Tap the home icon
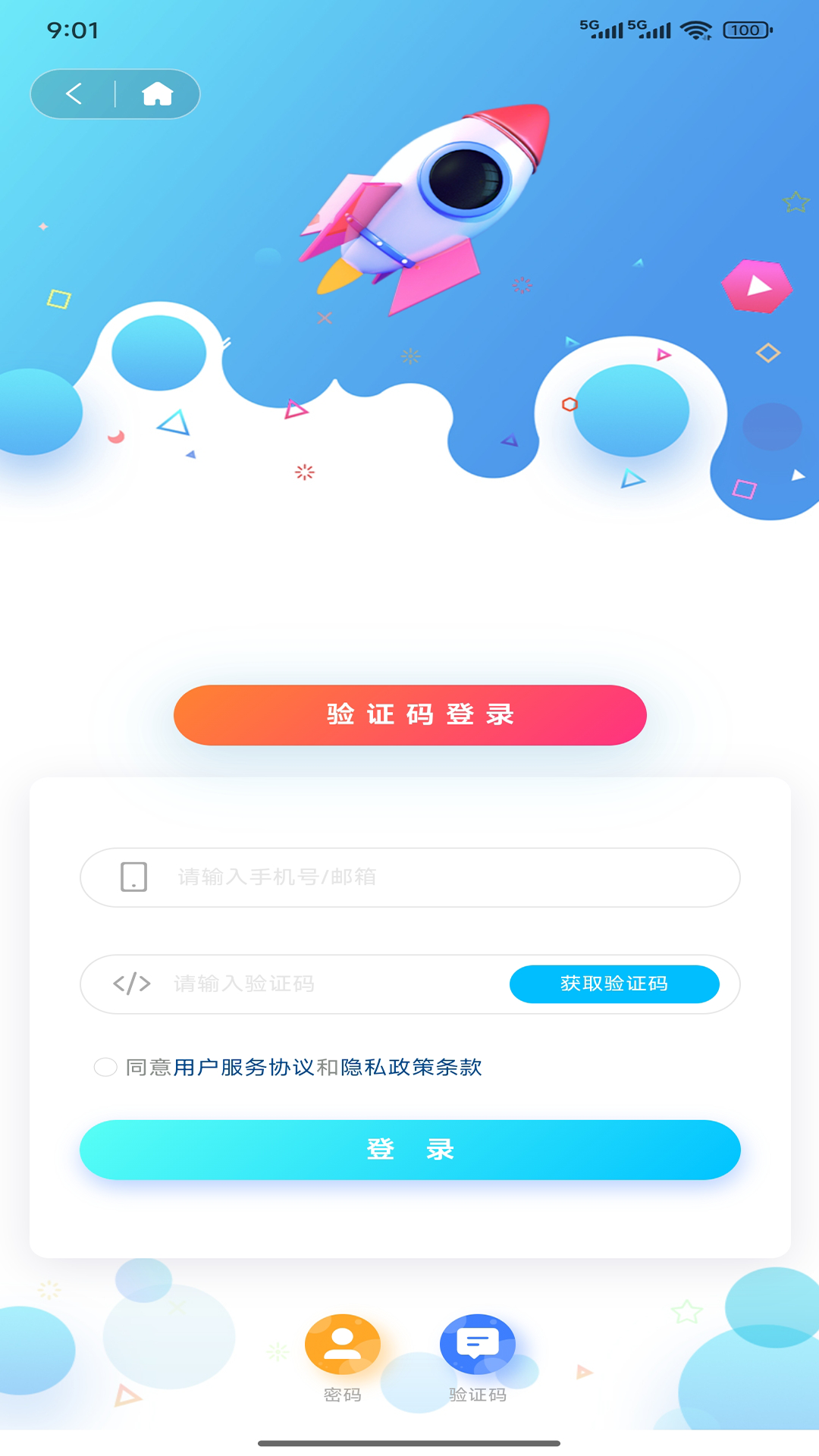Viewport: 819px width, 1456px height. [x=157, y=94]
